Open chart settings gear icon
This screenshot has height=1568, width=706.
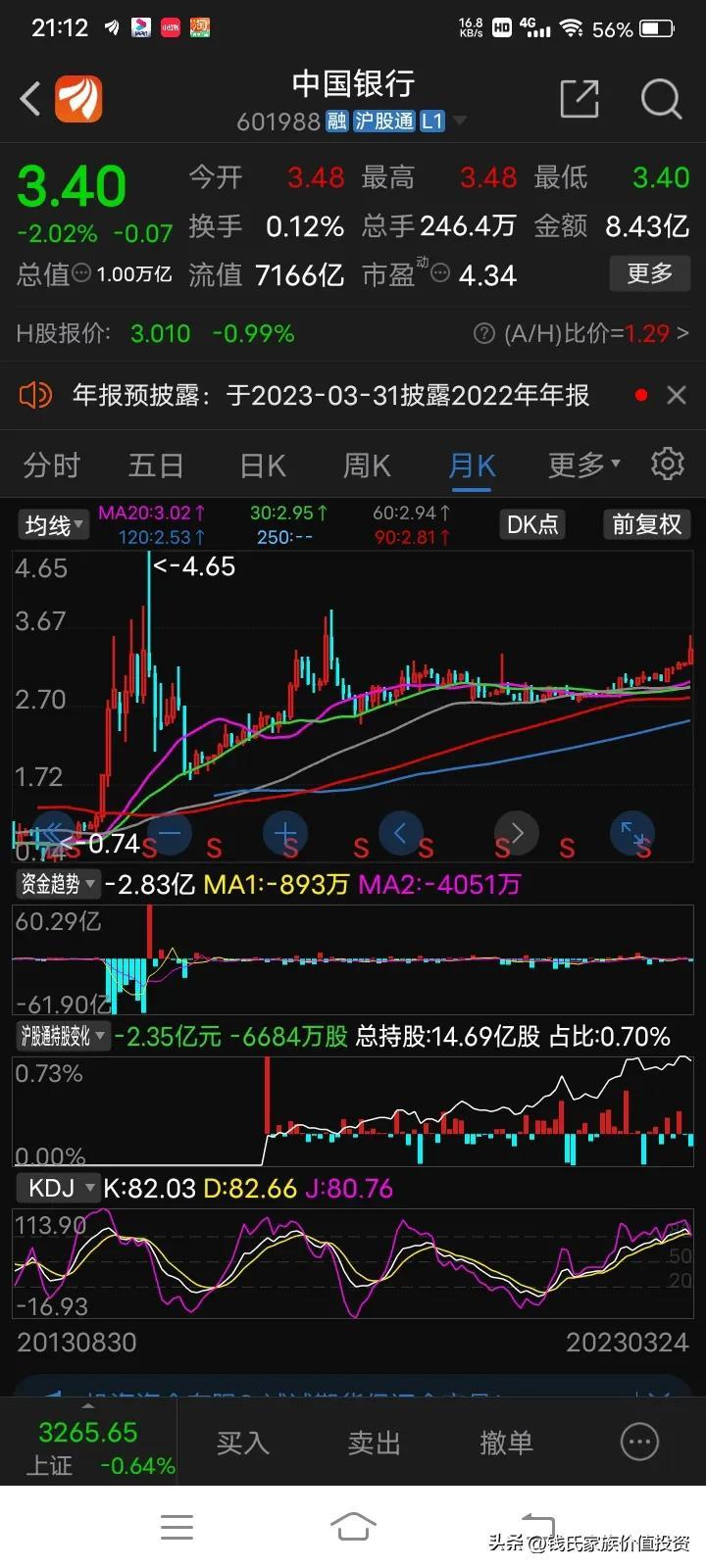(x=668, y=464)
